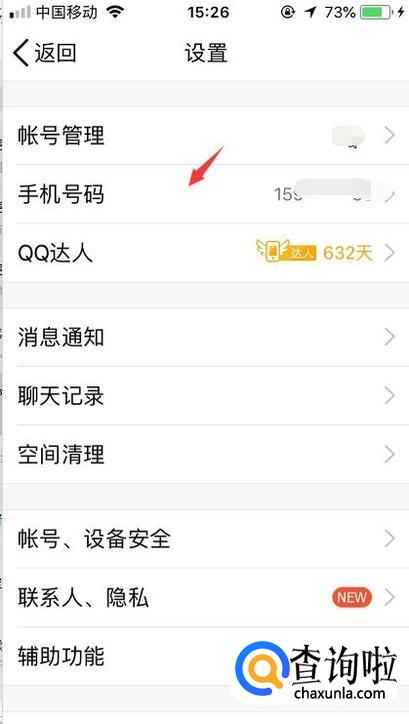This screenshot has width=409, height=724.
Task: Open the 手机号码 row
Action: [x=206, y=194]
